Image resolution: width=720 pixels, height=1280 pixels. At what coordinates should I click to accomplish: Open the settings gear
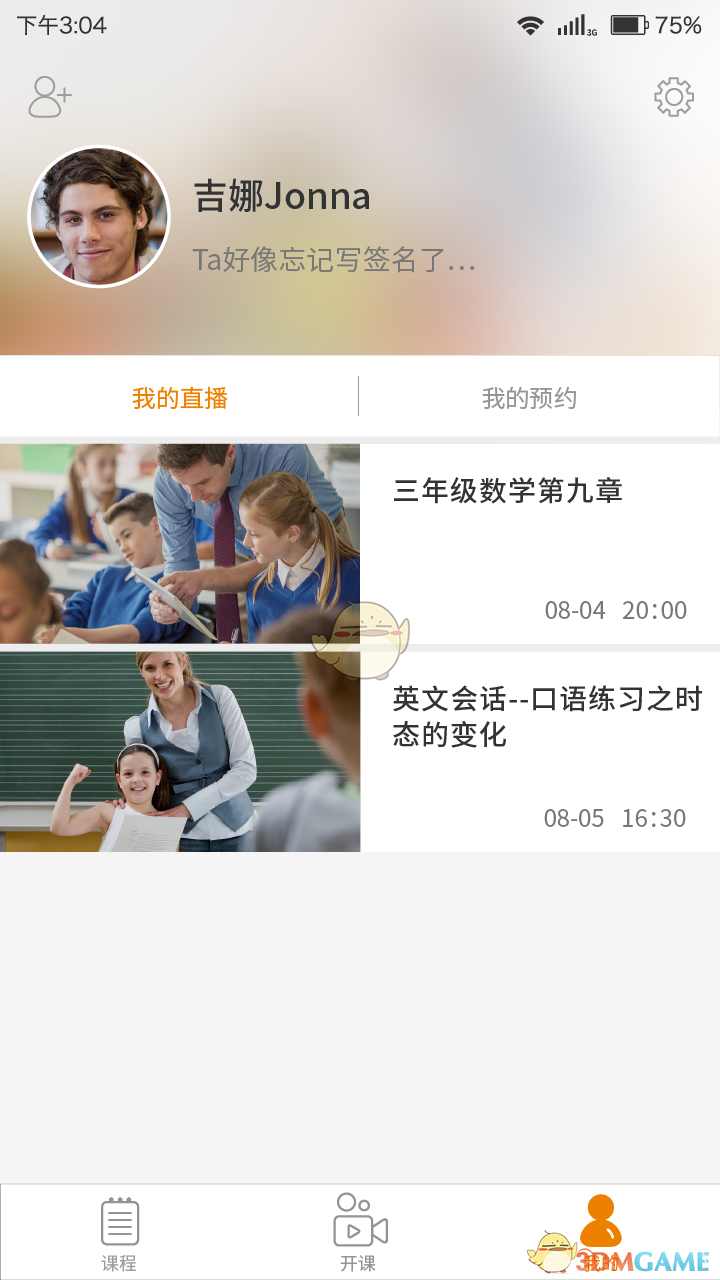pos(673,97)
